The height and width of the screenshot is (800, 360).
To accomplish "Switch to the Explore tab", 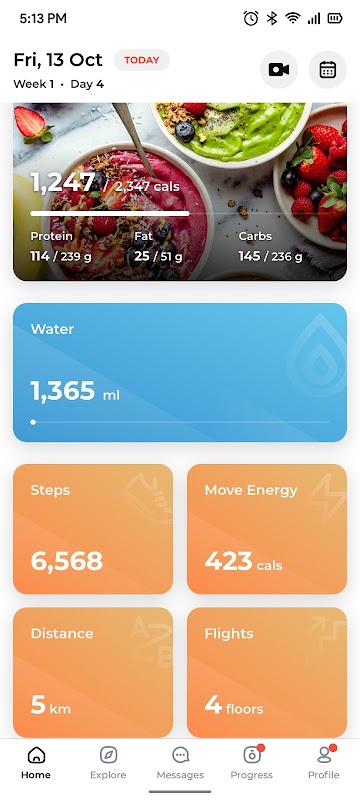I will (108, 763).
